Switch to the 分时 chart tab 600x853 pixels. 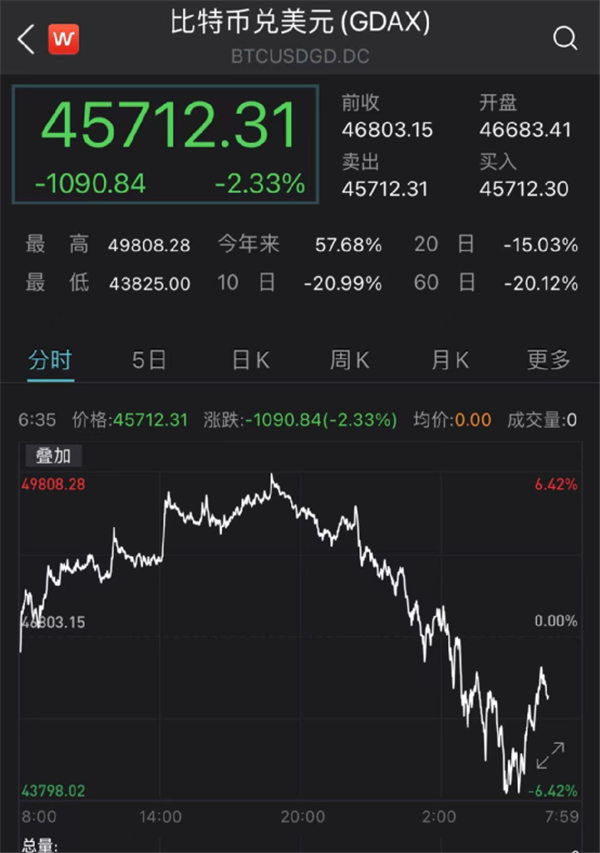[50, 360]
